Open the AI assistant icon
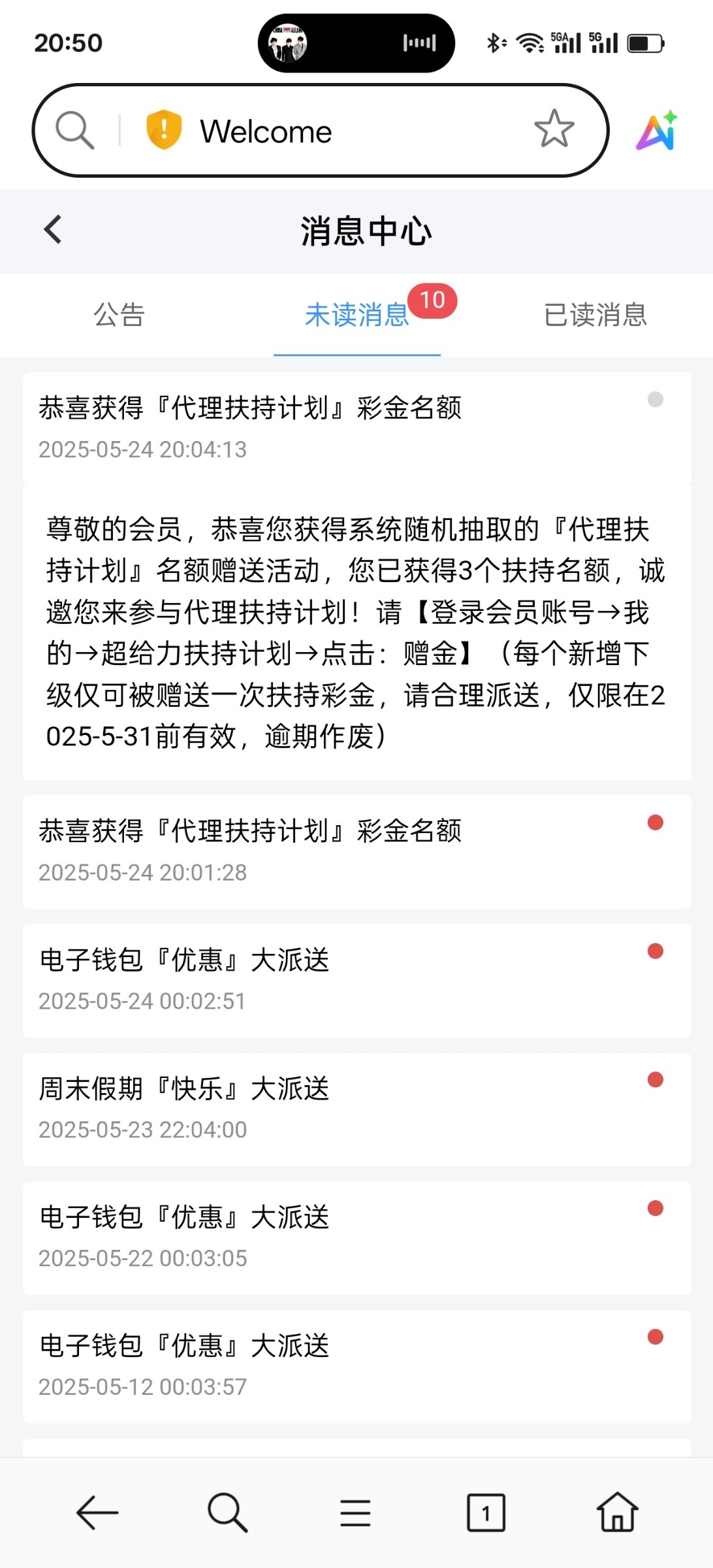 click(x=657, y=131)
